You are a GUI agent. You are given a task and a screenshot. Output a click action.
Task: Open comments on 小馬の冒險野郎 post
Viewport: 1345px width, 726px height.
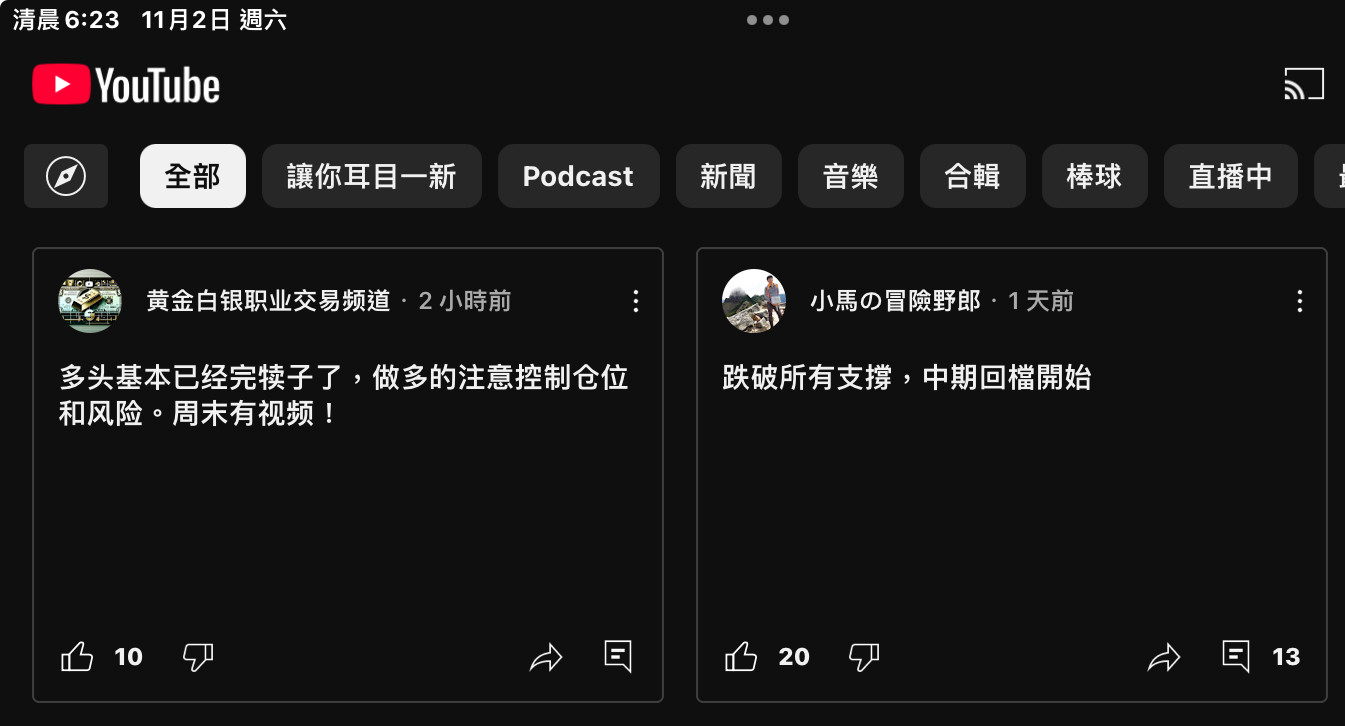1237,657
